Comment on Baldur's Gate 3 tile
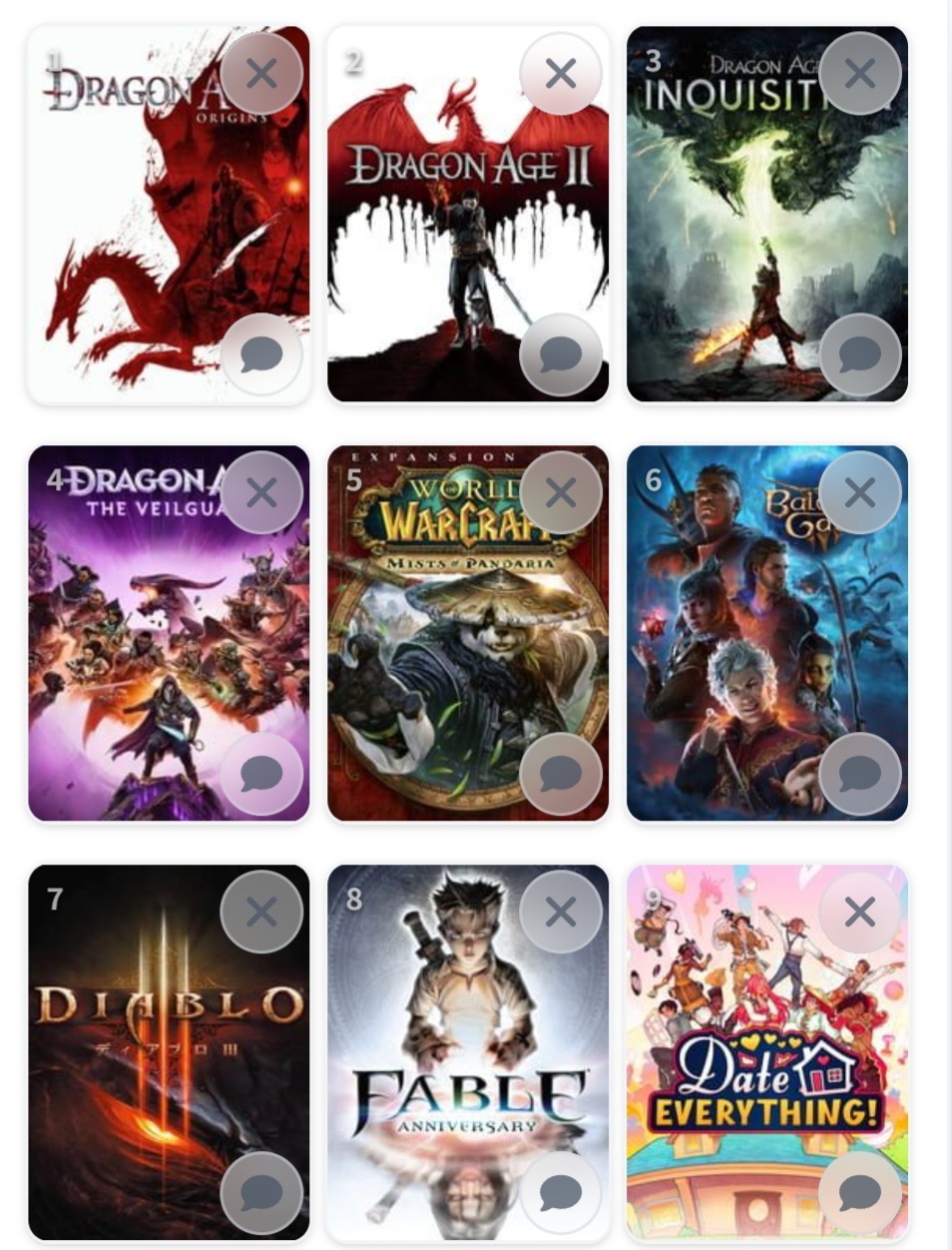952x1250 pixels. pyautogui.click(x=859, y=774)
